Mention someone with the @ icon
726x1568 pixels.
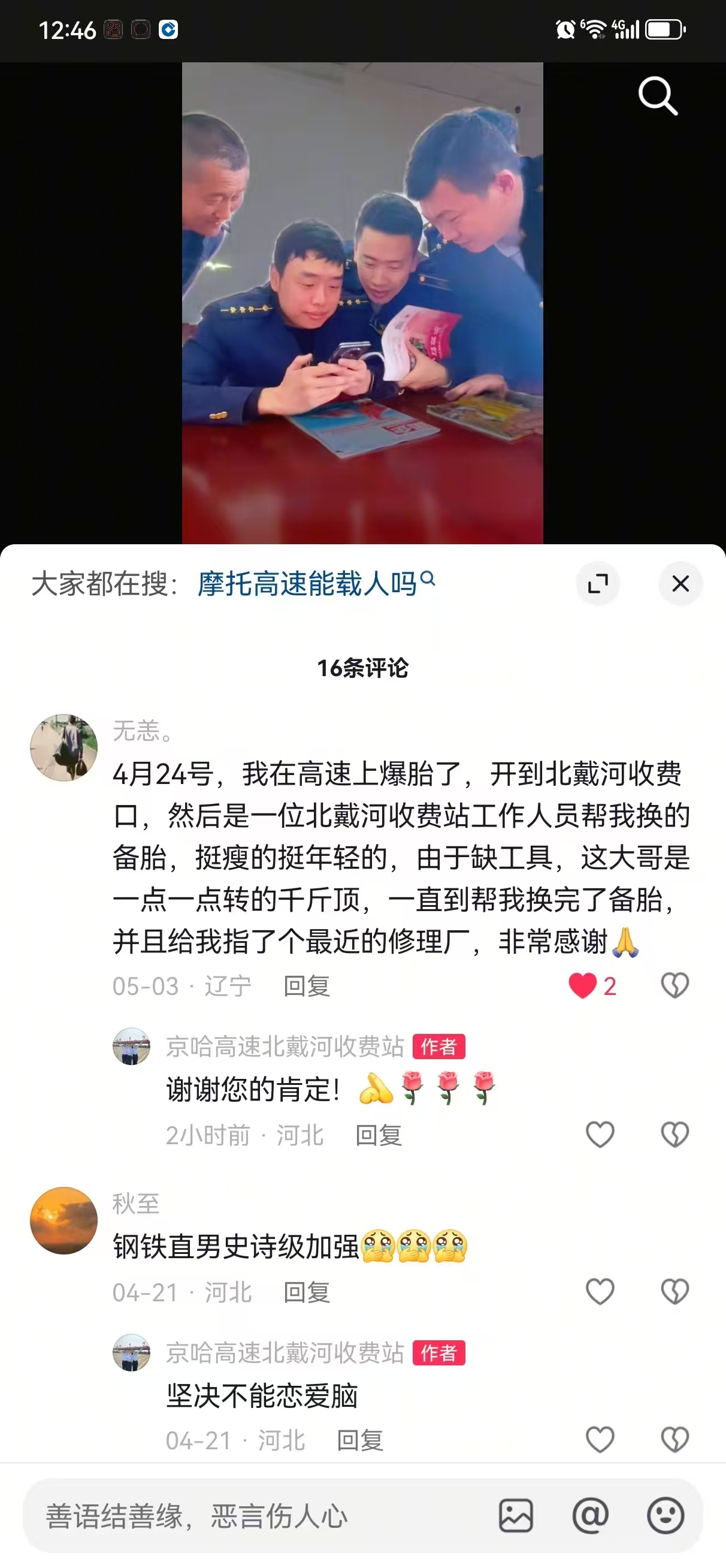pos(590,1516)
